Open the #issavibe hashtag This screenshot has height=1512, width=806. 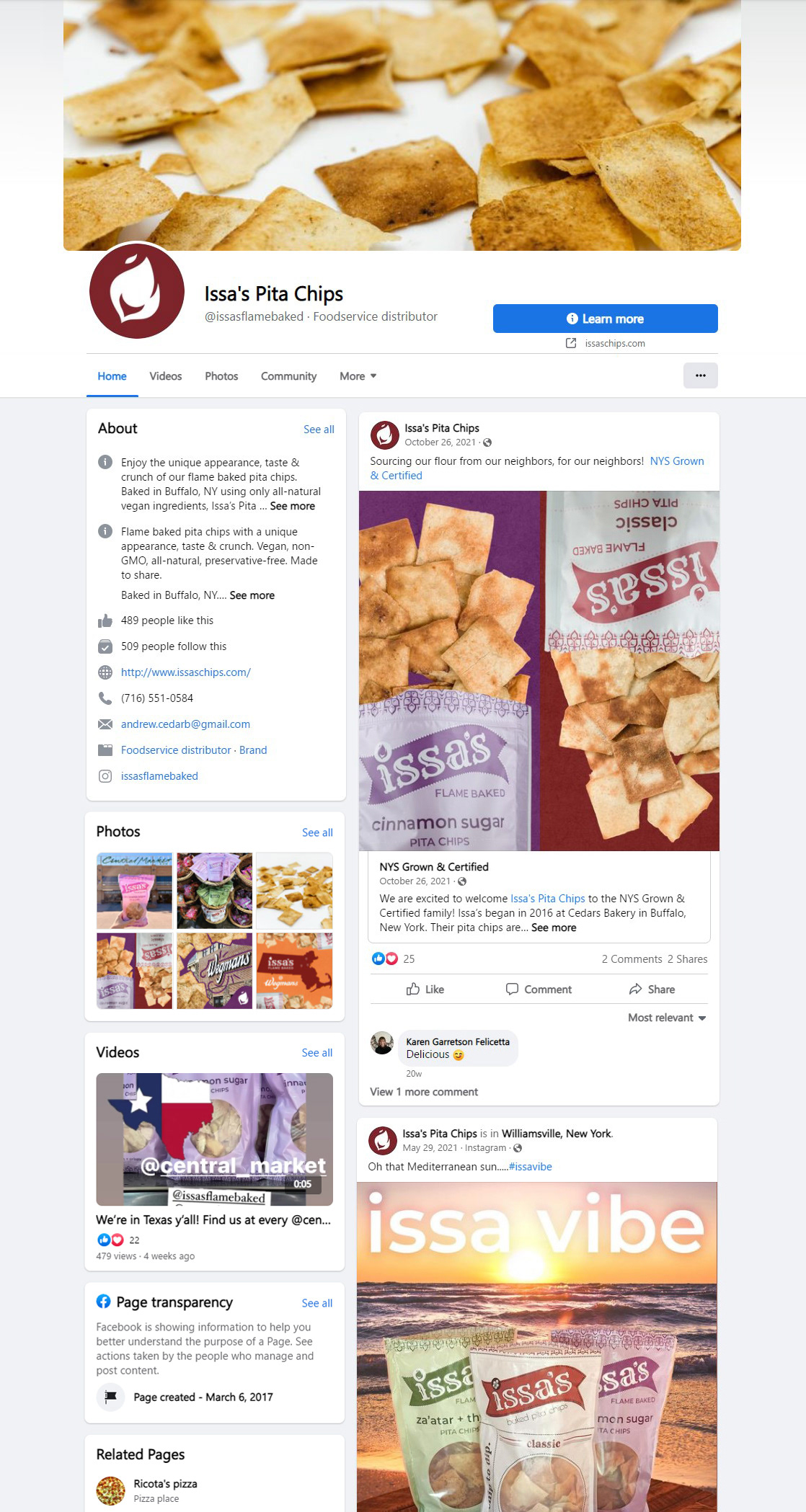pos(530,1167)
